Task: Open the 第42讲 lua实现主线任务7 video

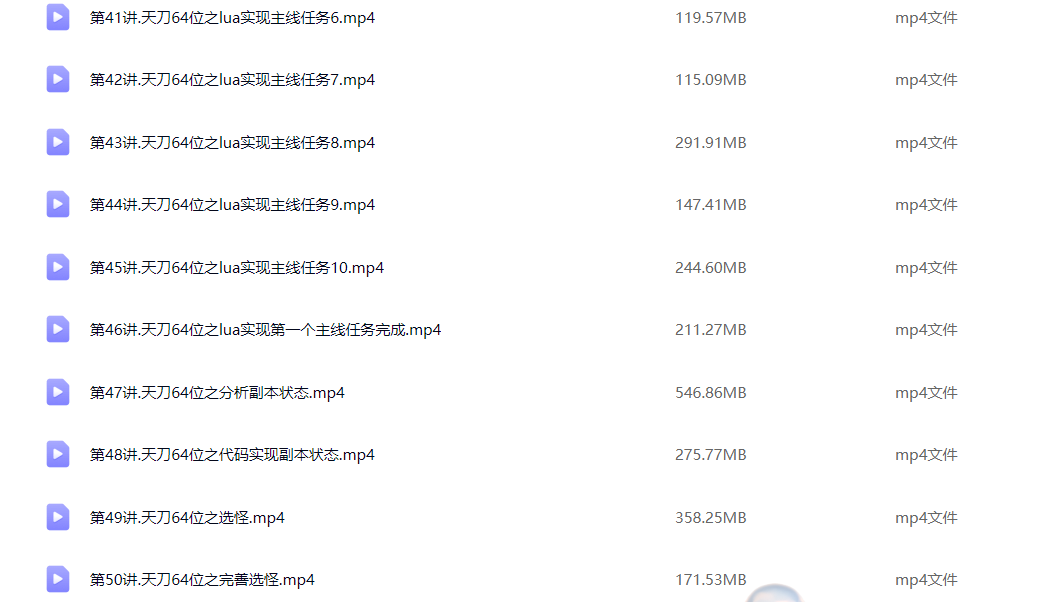Action: tap(232, 80)
